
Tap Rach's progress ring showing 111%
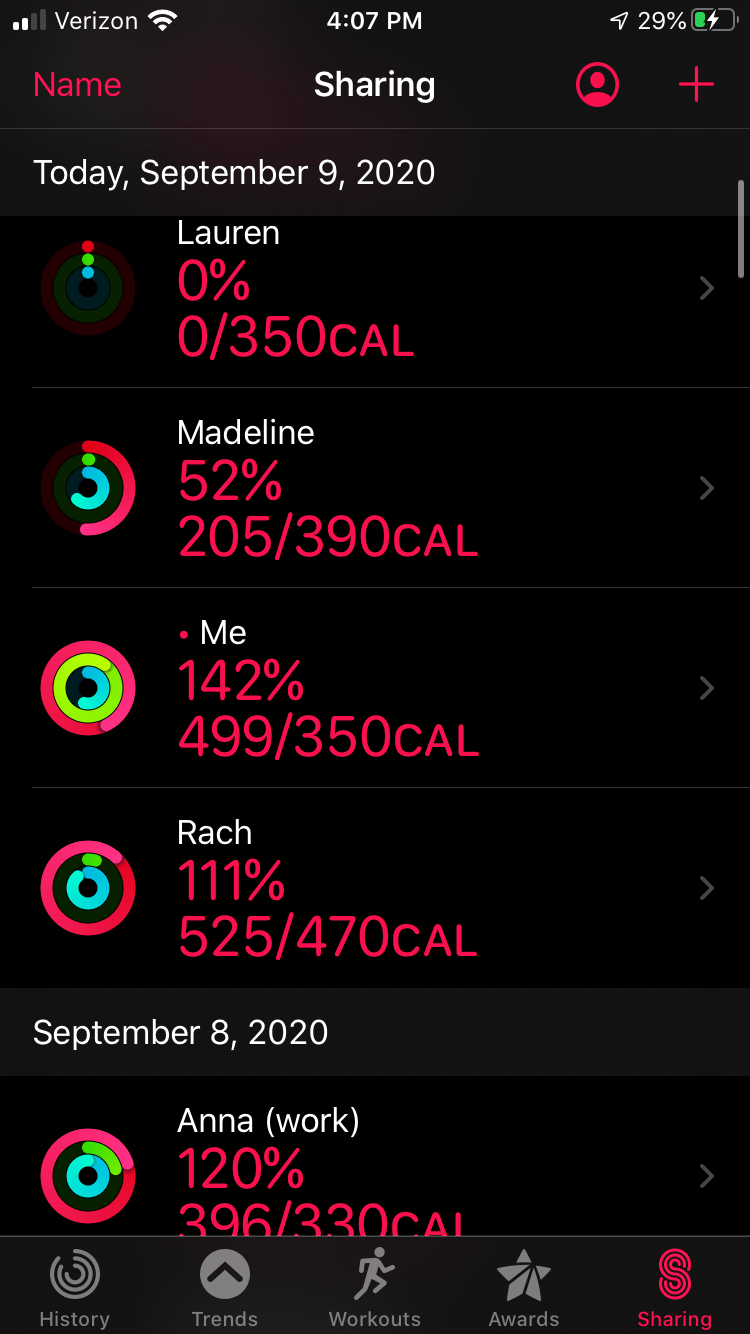click(87, 888)
